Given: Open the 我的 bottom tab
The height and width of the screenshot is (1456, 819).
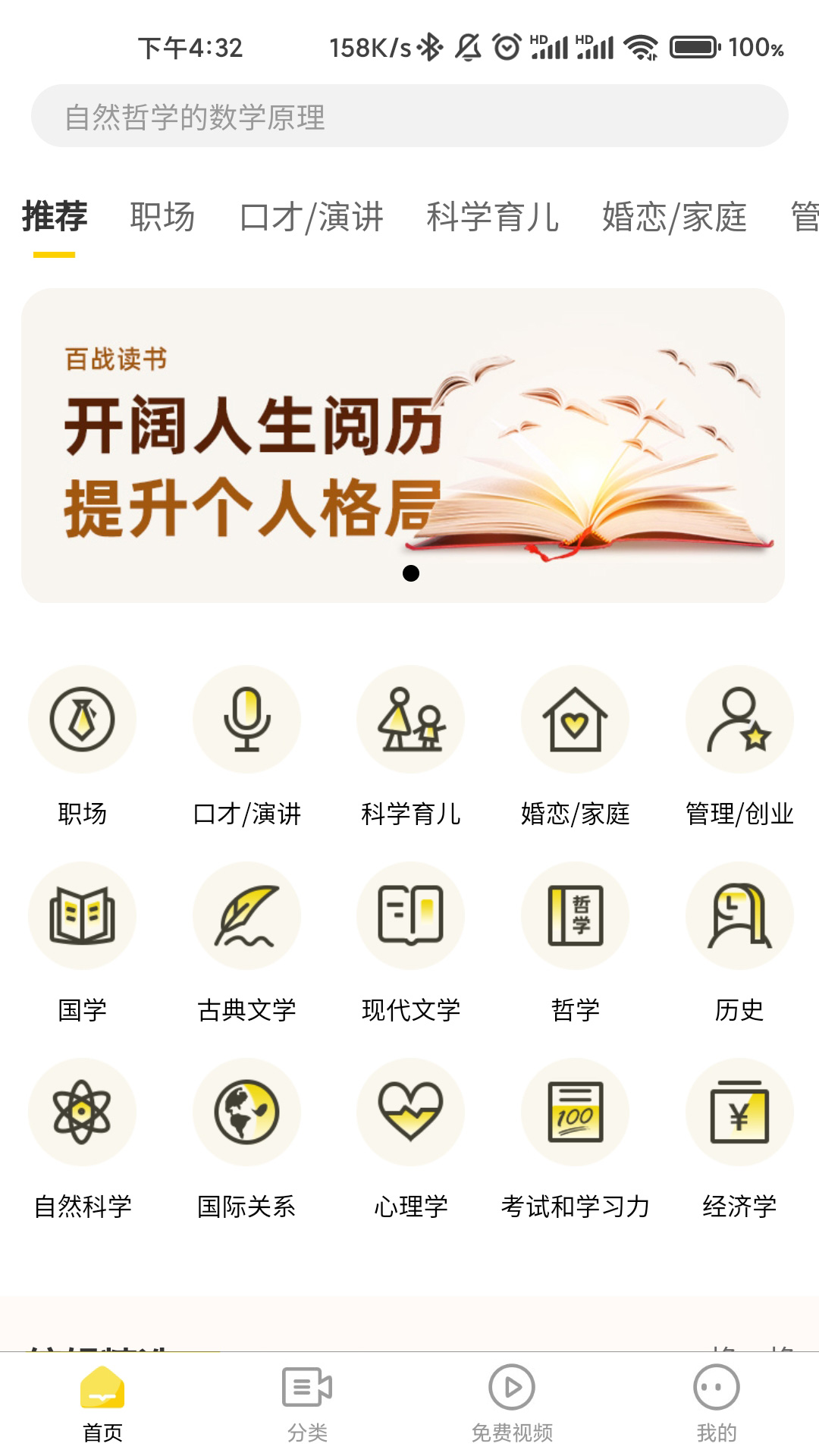Looking at the screenshot, I should [x=716, y=1403].
